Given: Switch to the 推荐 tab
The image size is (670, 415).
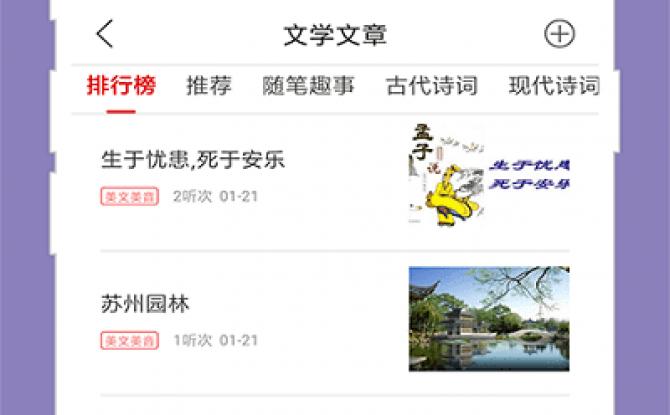Looking at the screenshot, I should 209,86.
